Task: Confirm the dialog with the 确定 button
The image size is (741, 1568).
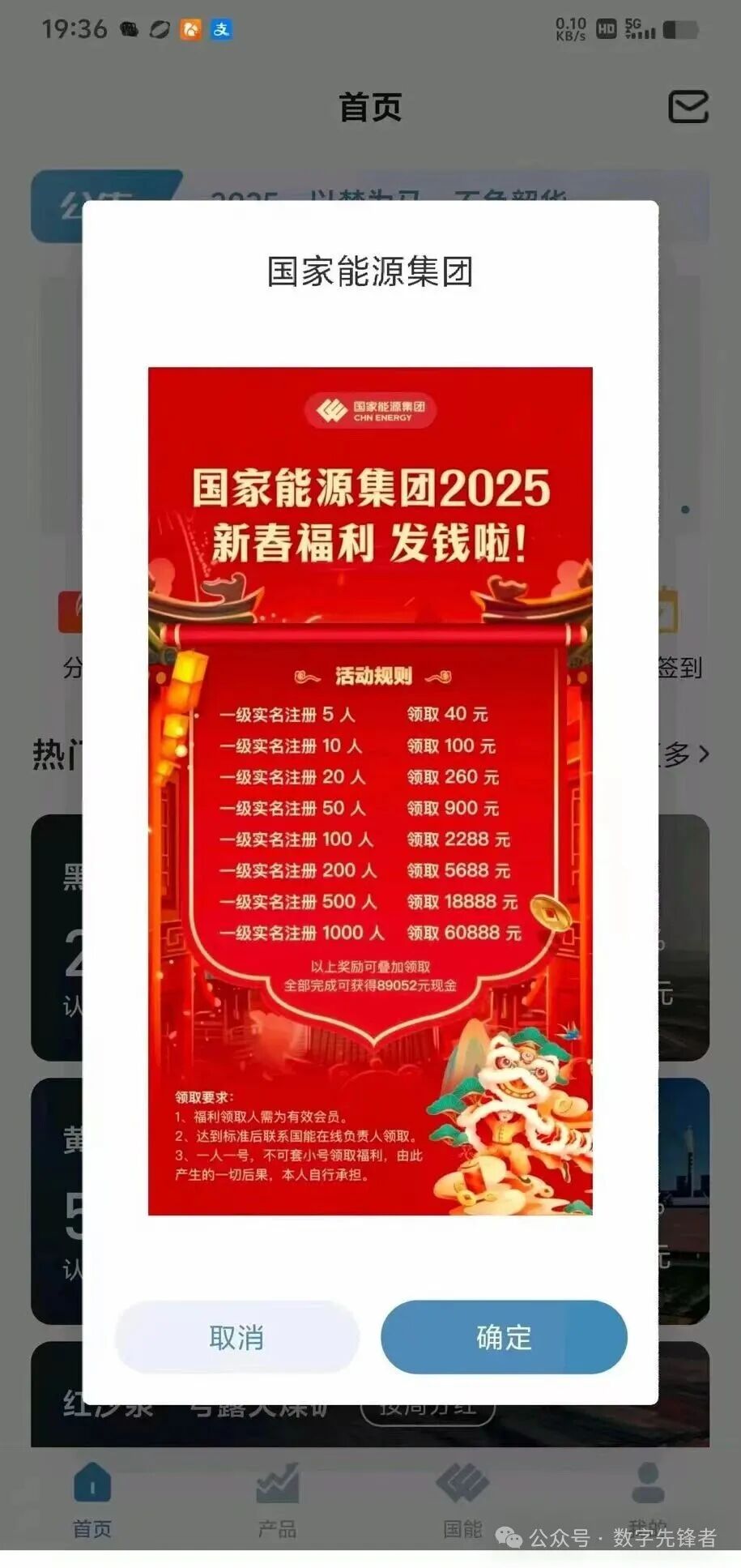Action: [x=504, y=1337]
